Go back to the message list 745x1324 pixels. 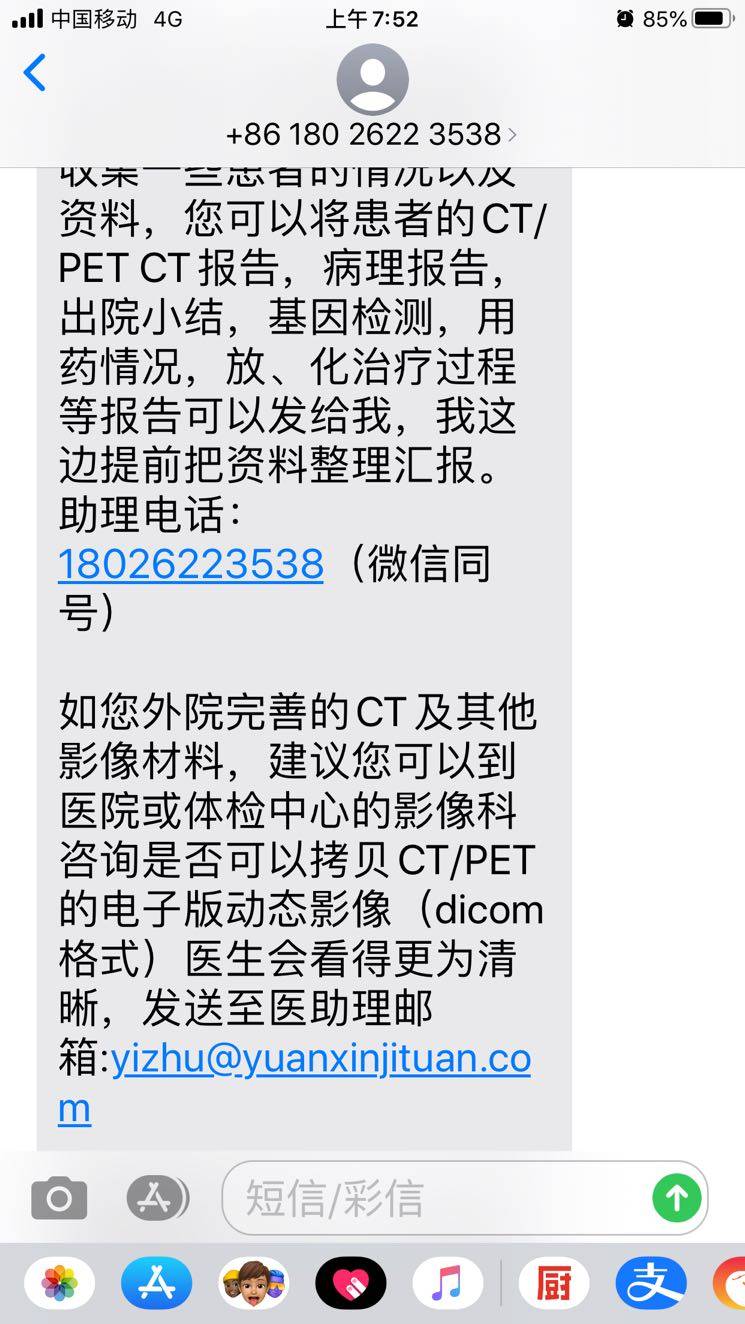[35, 74]
